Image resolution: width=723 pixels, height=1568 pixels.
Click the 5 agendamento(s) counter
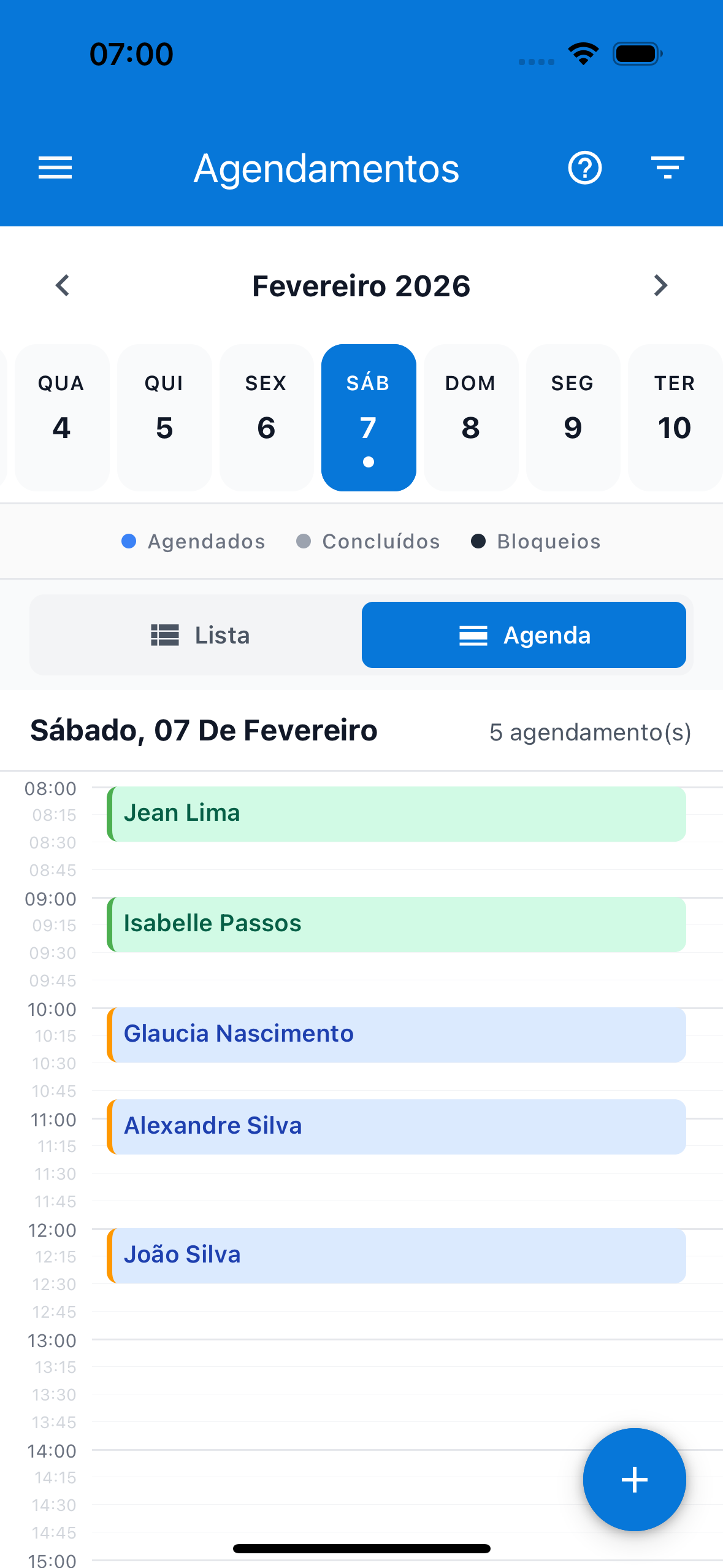click(x=590, y=732)
